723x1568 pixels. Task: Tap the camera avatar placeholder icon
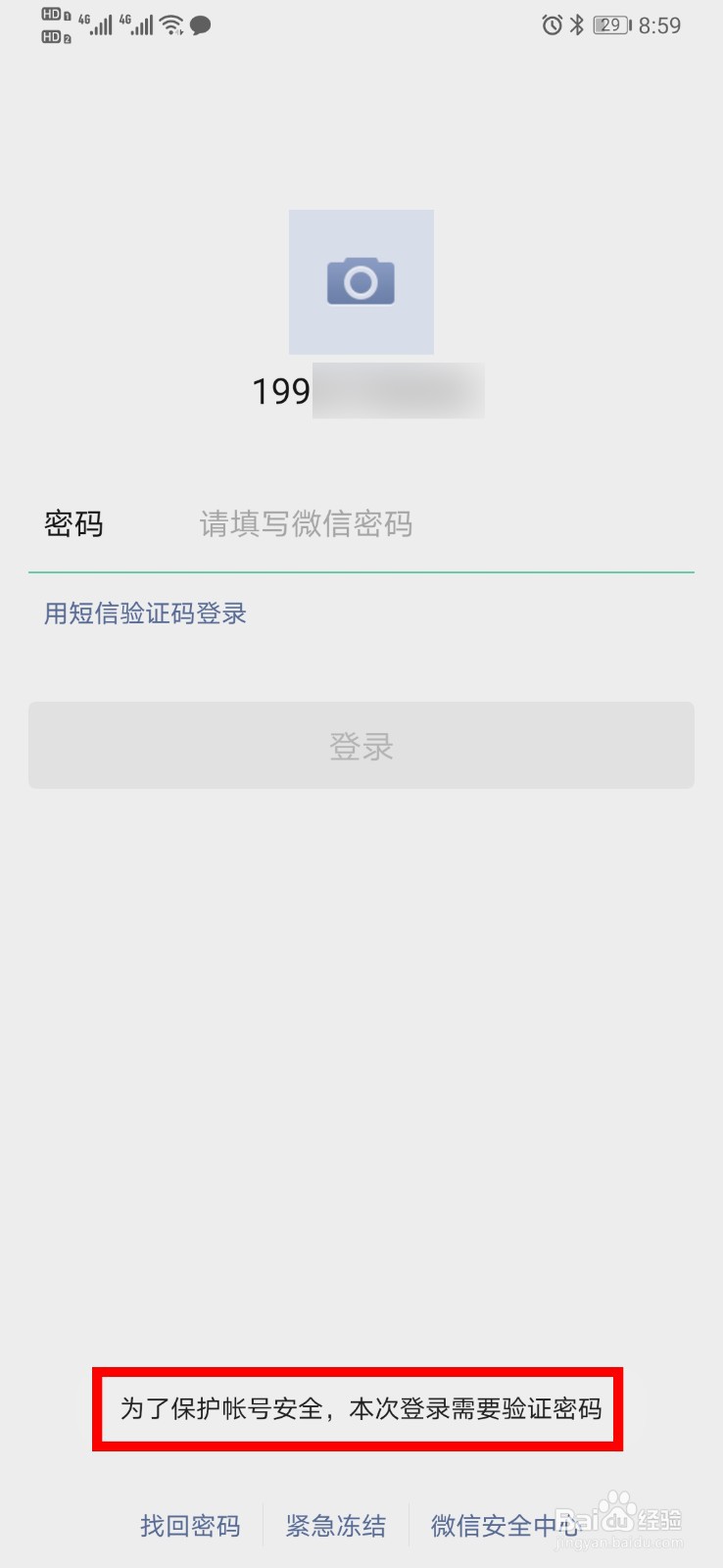pyautogui.click(x=361, y=281)
